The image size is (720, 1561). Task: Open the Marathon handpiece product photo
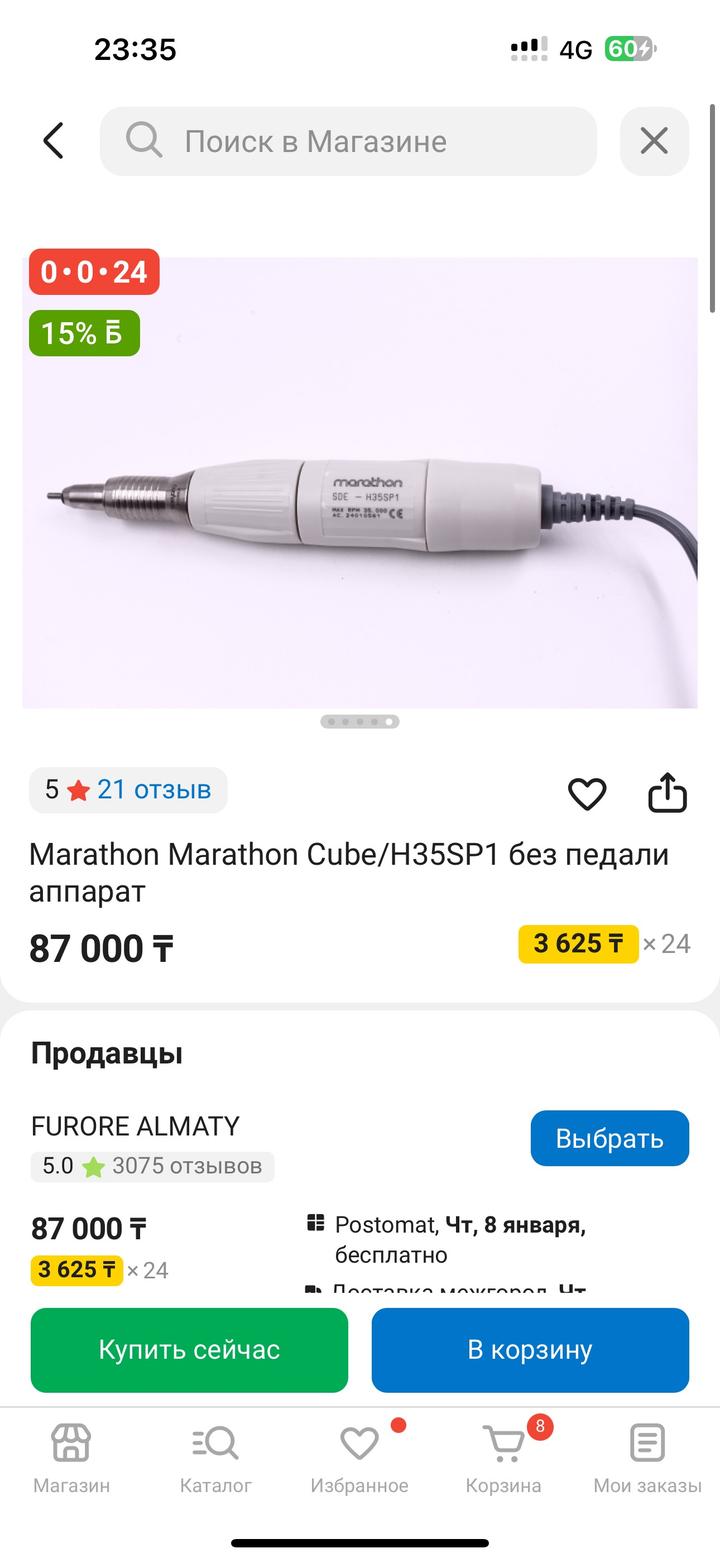pyautogui.click(x=360, y=483)
